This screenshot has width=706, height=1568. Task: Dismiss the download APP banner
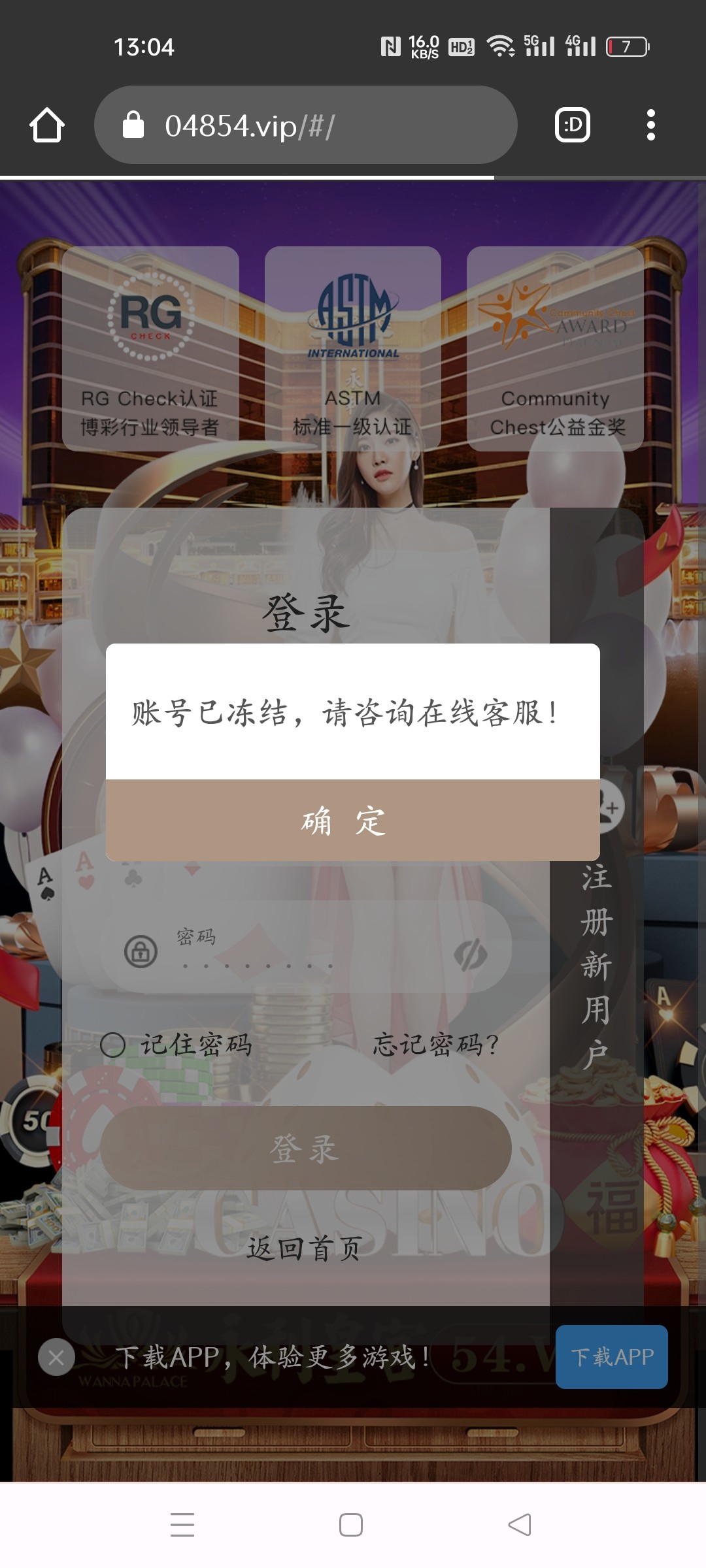[x=56, y=1357]
